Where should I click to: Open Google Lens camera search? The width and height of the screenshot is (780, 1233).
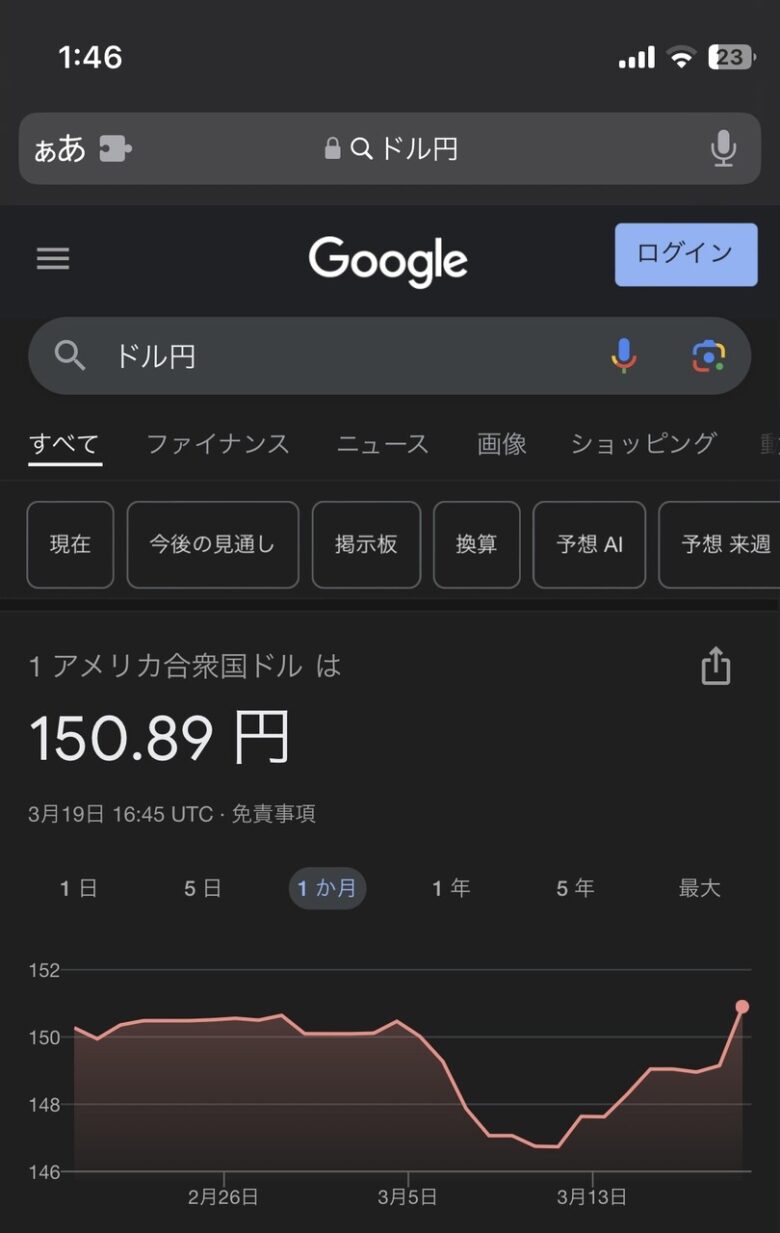click(708, 356)
